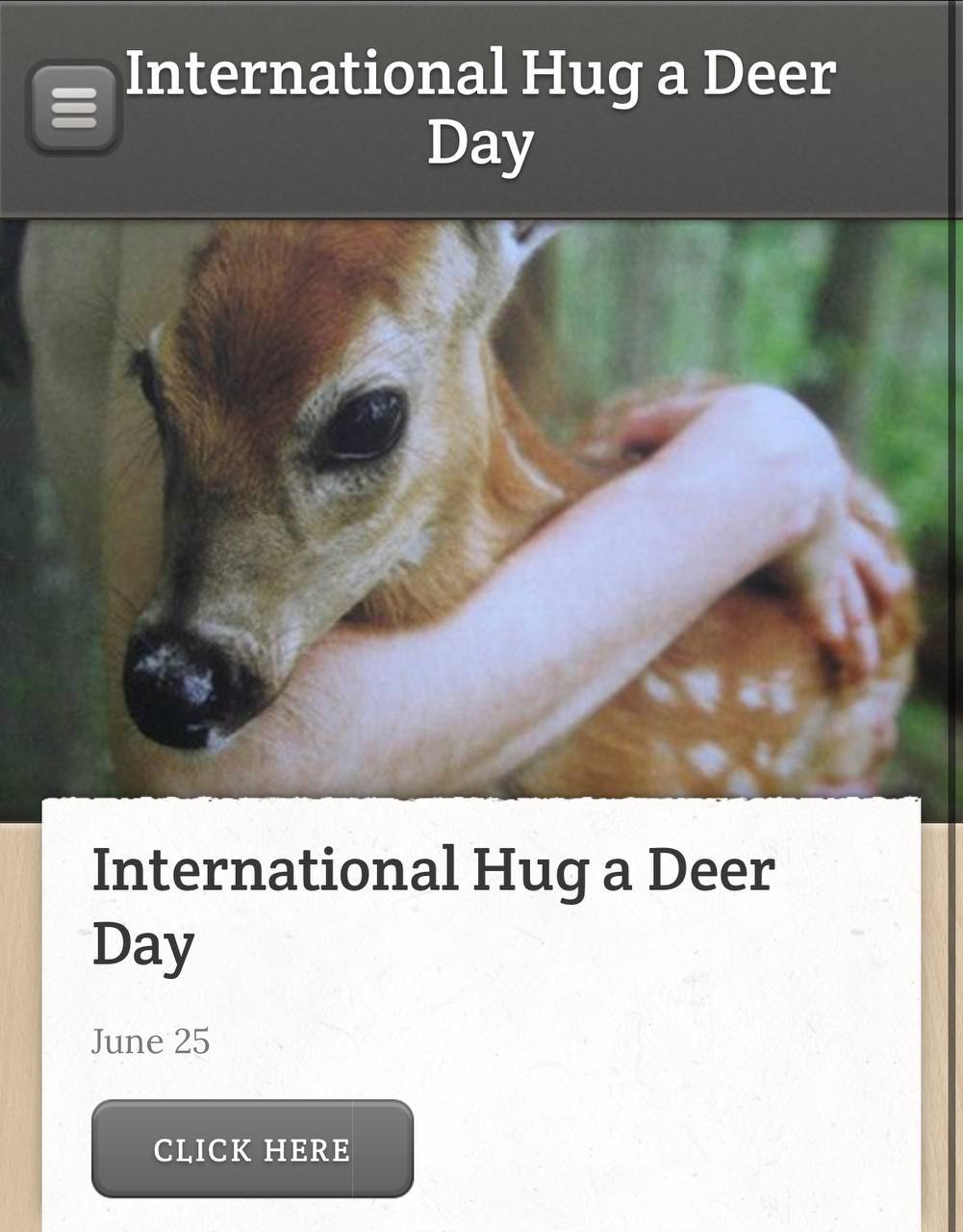Open the hamburger menu

point(73,108)
